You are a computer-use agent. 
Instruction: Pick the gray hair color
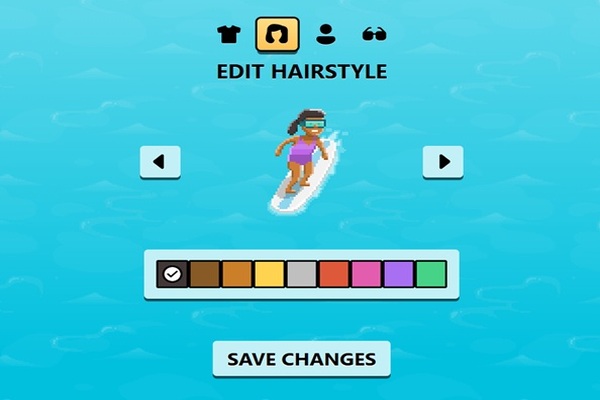pyautogui.click(x=301, y=274)
